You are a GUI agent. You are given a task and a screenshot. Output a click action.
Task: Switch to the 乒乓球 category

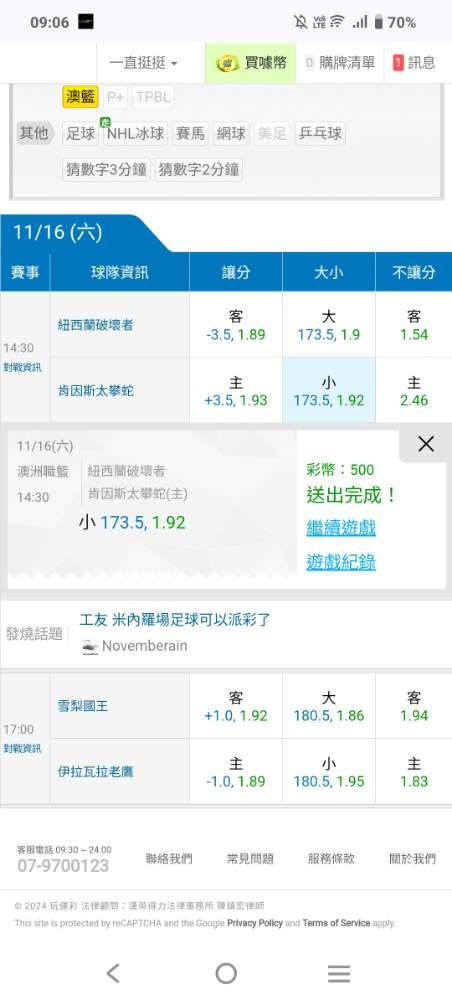point(320,133)
